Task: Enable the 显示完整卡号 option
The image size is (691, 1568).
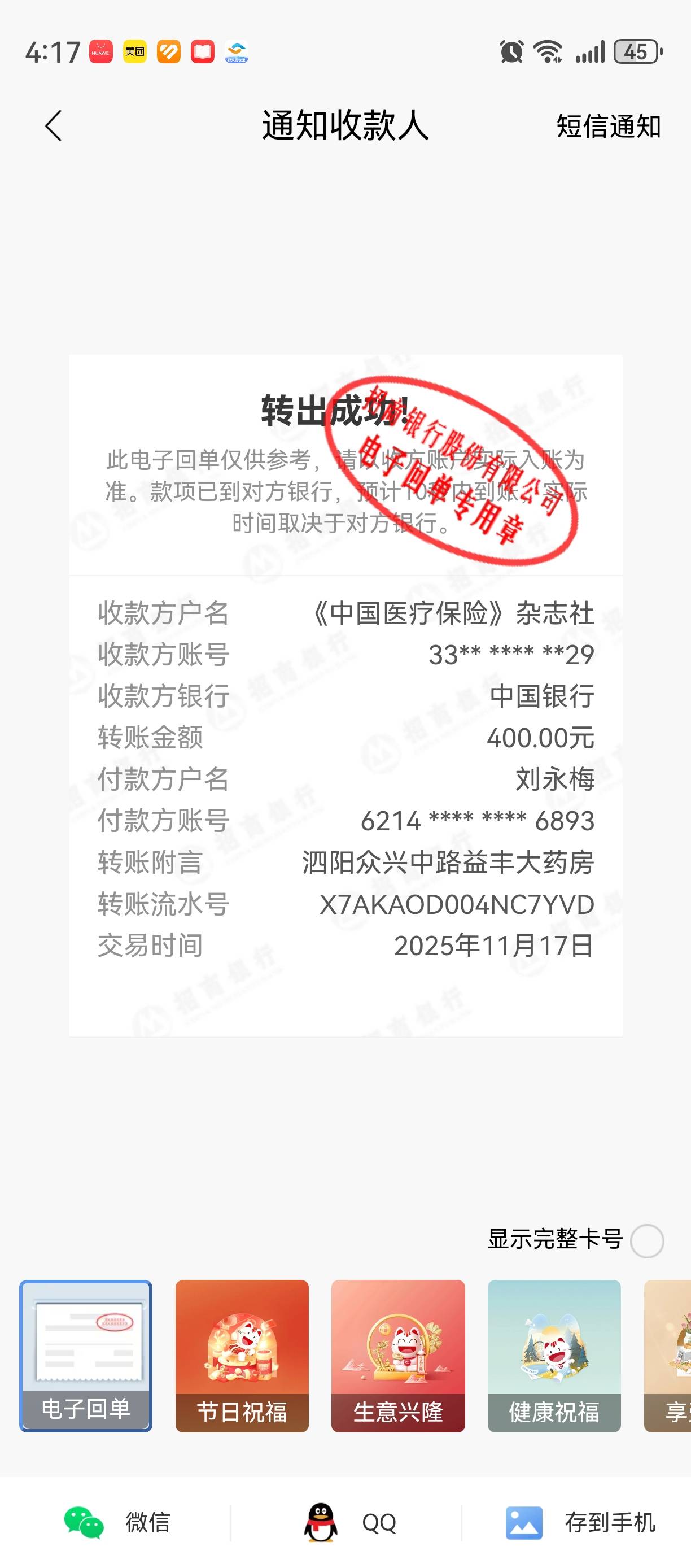Action: pos(646,1240)
